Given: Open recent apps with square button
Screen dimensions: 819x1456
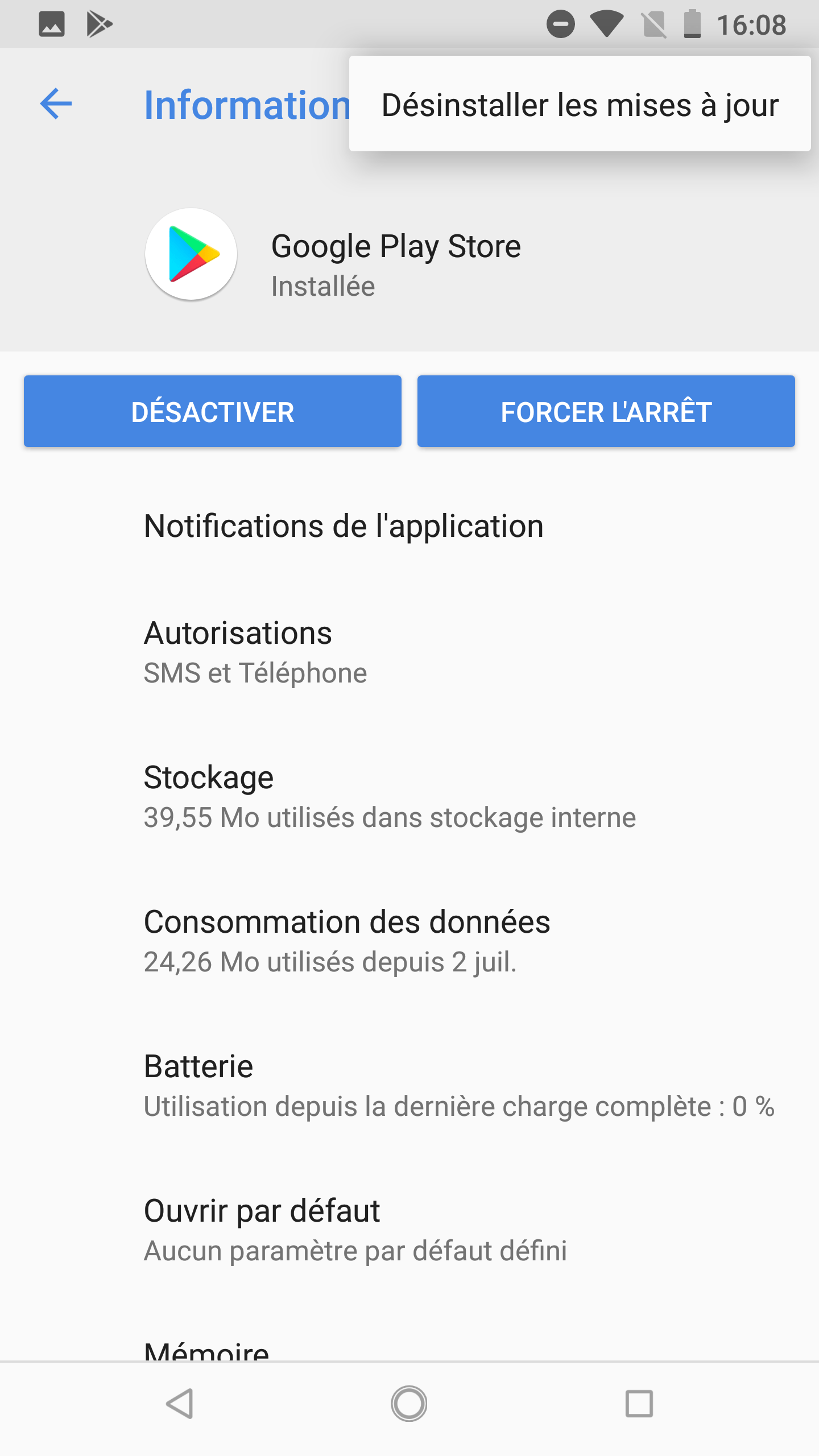Looking at the screenshot, I should point(639,1404).
